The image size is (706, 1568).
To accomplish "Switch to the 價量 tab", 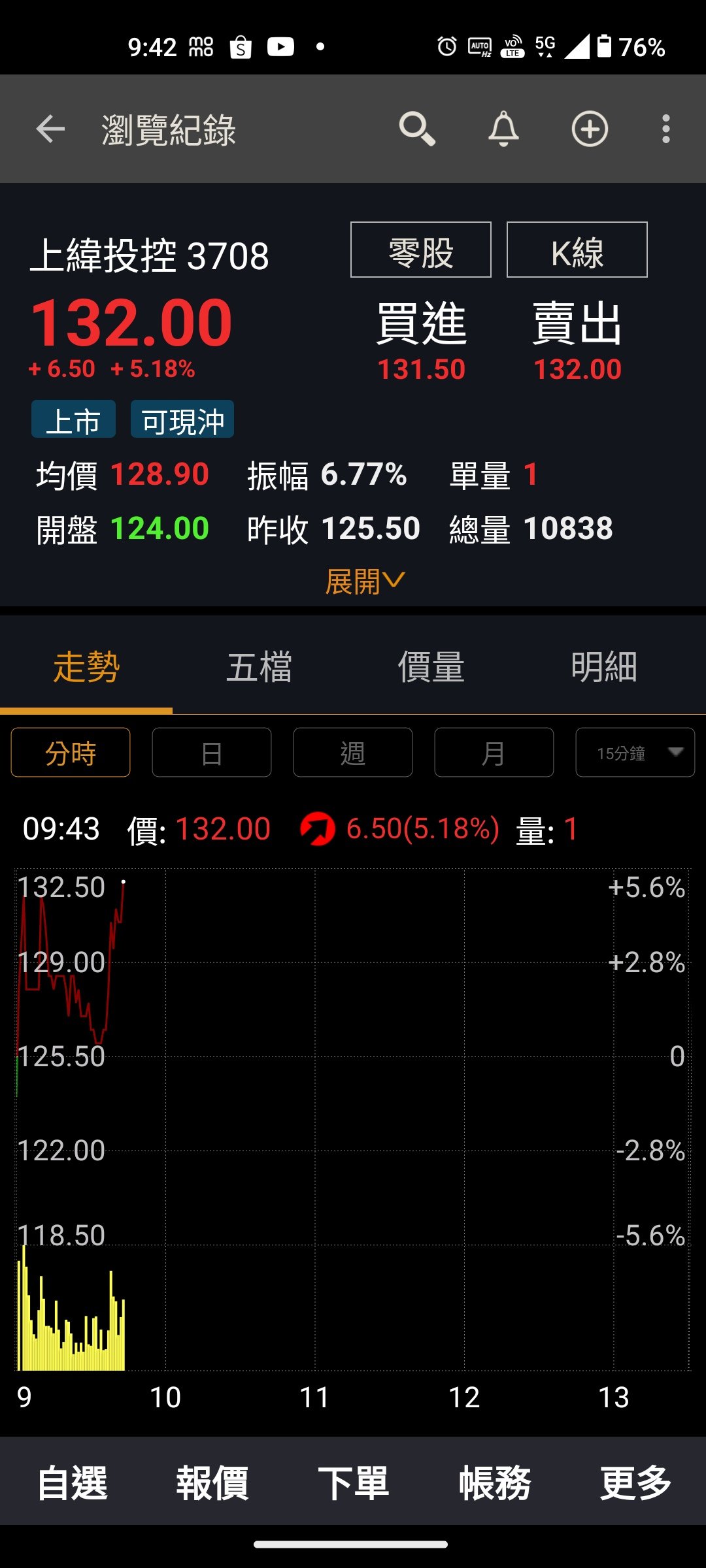I will click(x=431, y=667).
